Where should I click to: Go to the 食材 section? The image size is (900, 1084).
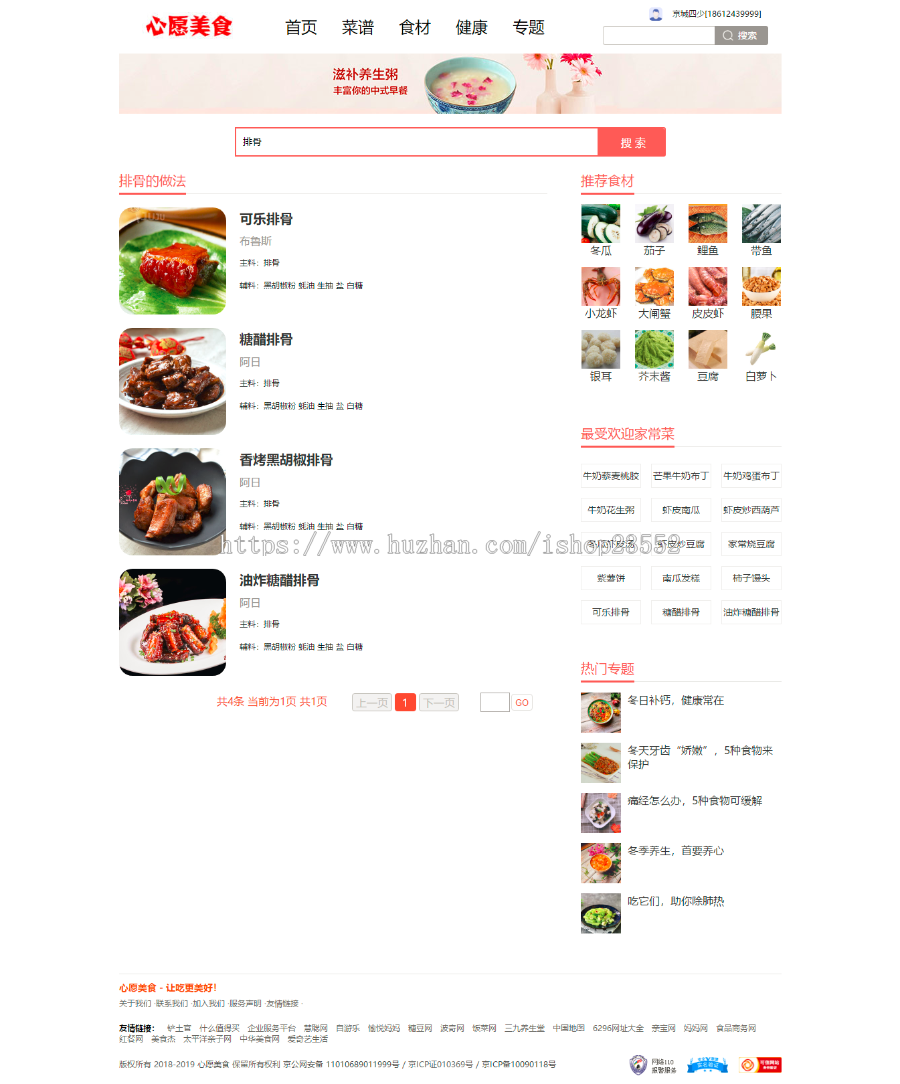click(x=414, y=27)
